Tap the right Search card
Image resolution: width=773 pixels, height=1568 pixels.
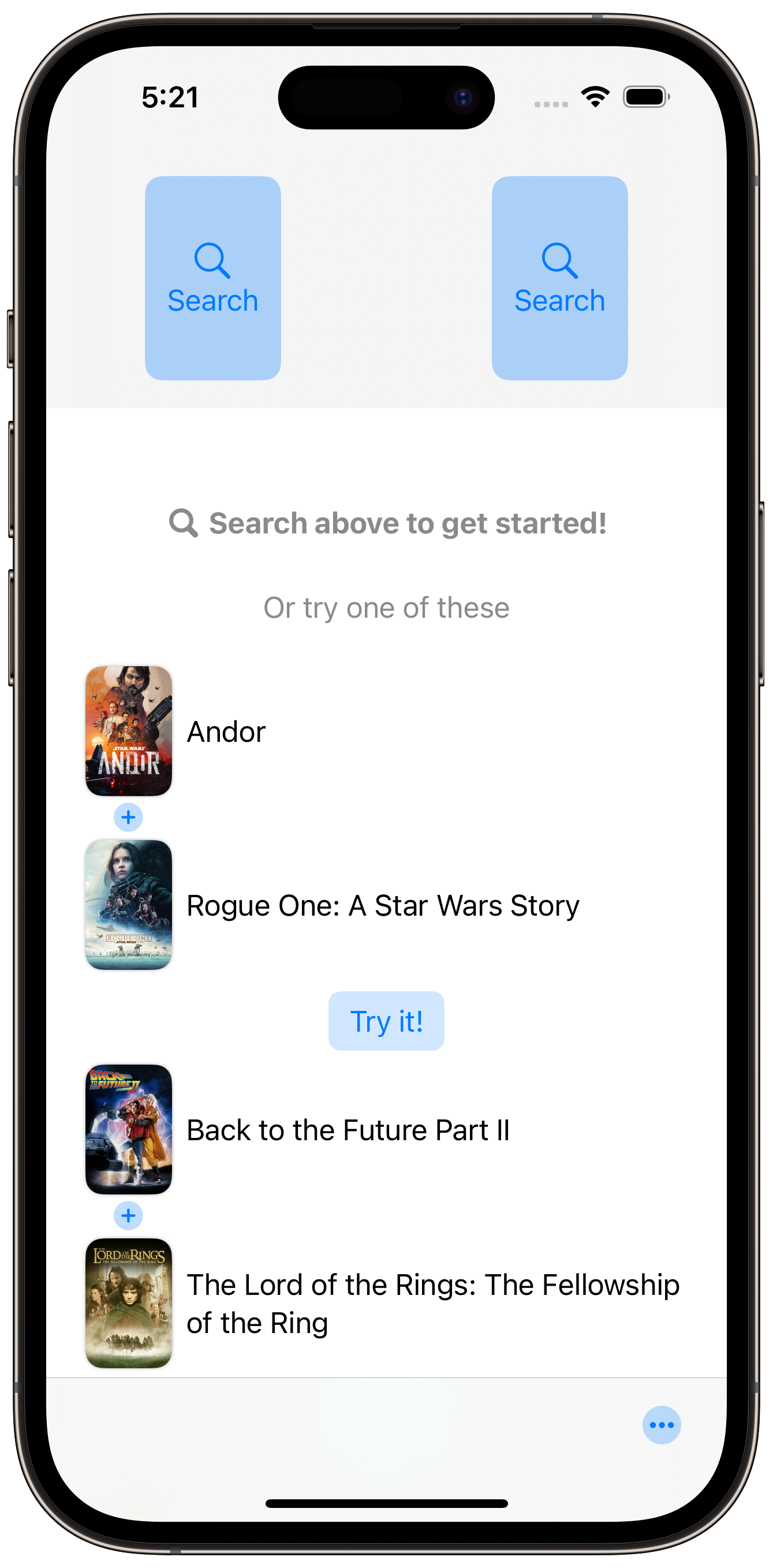(x=559, y=278)
